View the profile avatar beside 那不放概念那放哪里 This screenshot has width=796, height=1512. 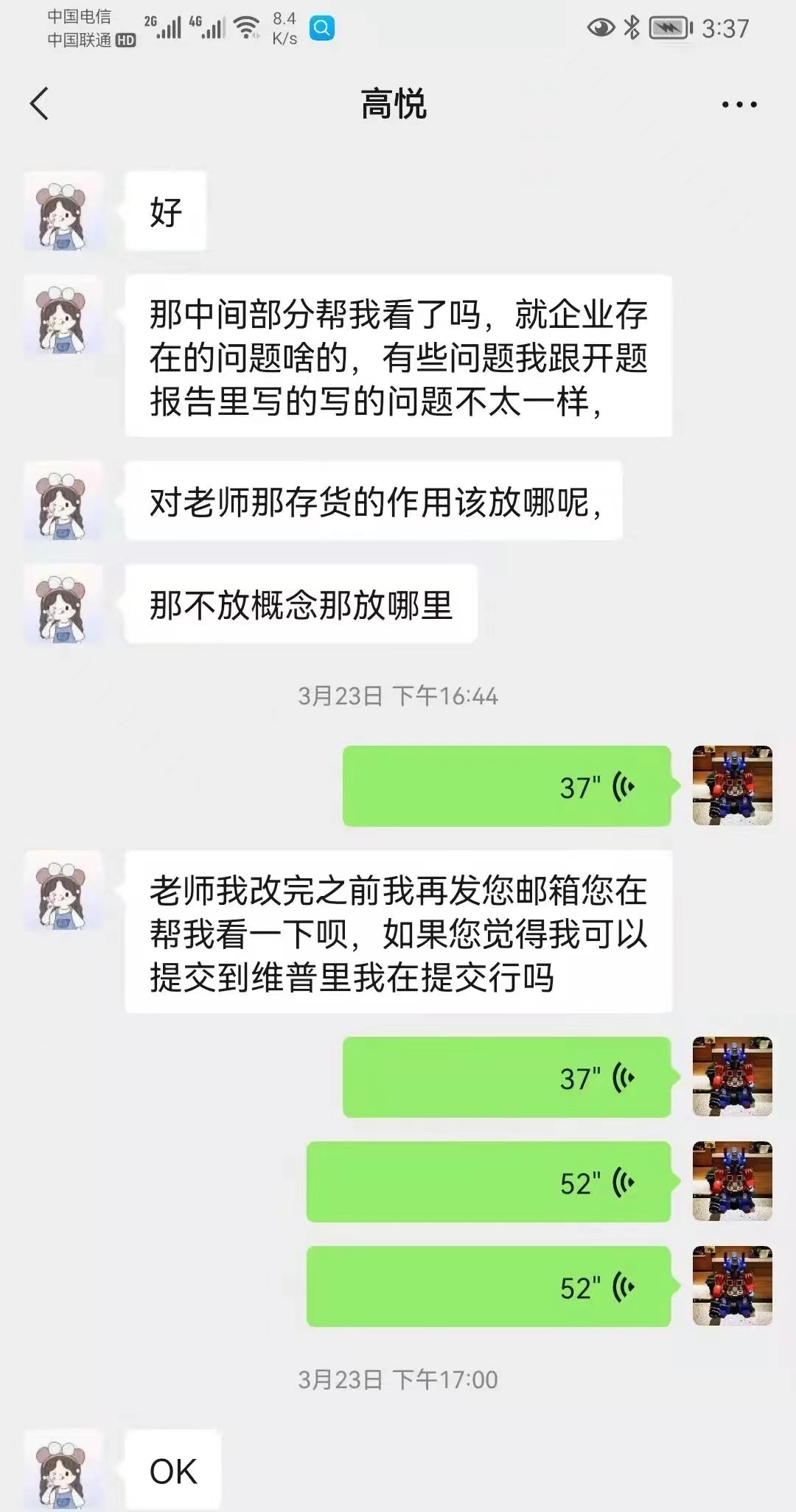click(62, 604)
